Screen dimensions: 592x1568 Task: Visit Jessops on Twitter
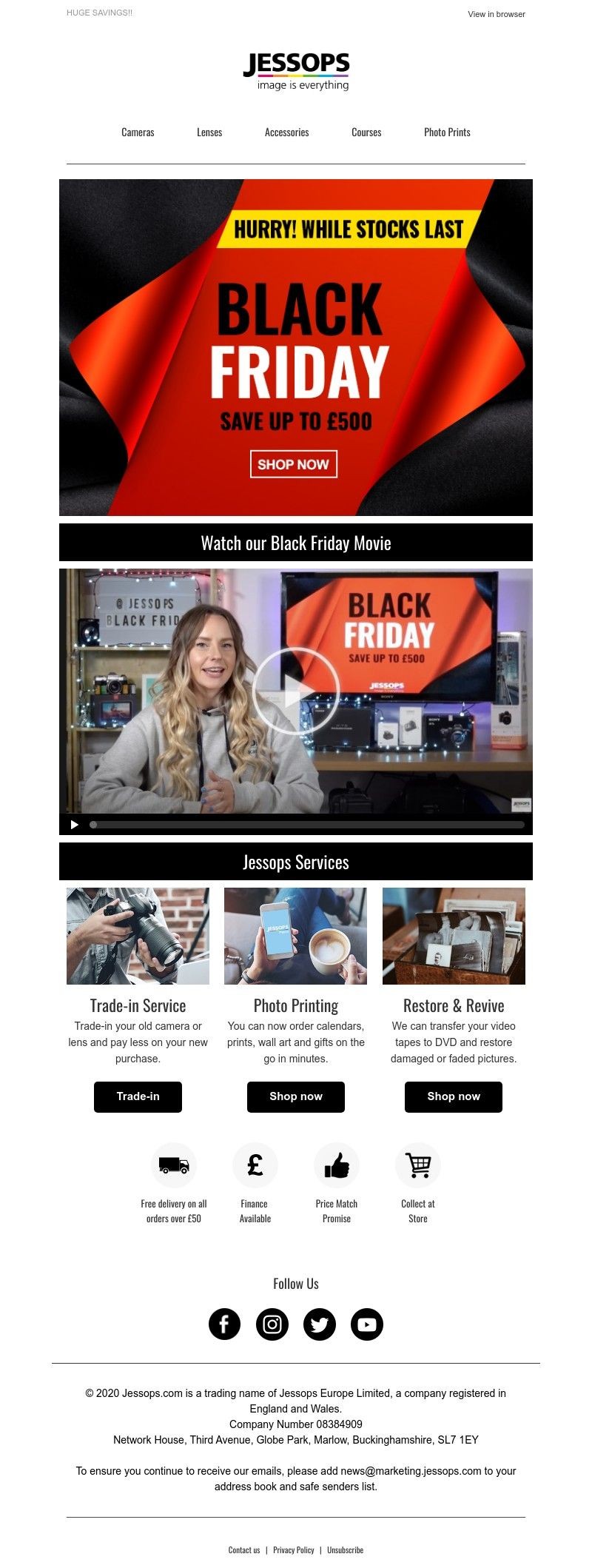point(319,1324)
